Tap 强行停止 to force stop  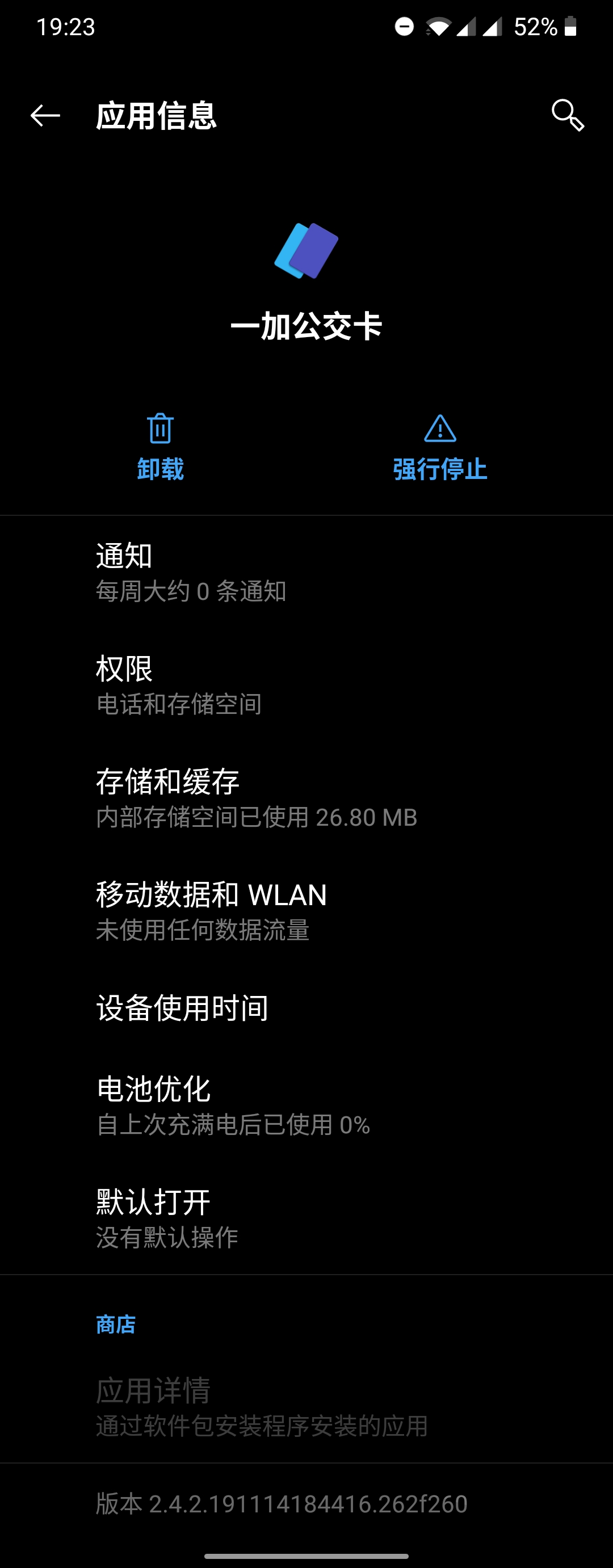[442, 470]
